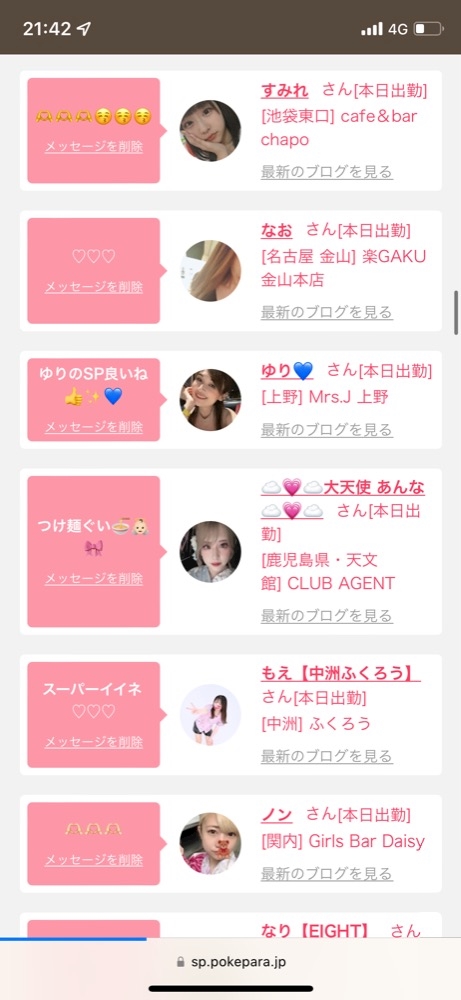Delete the つけ麺ぐい message
Screen dimensions: 461x1000
94,579
